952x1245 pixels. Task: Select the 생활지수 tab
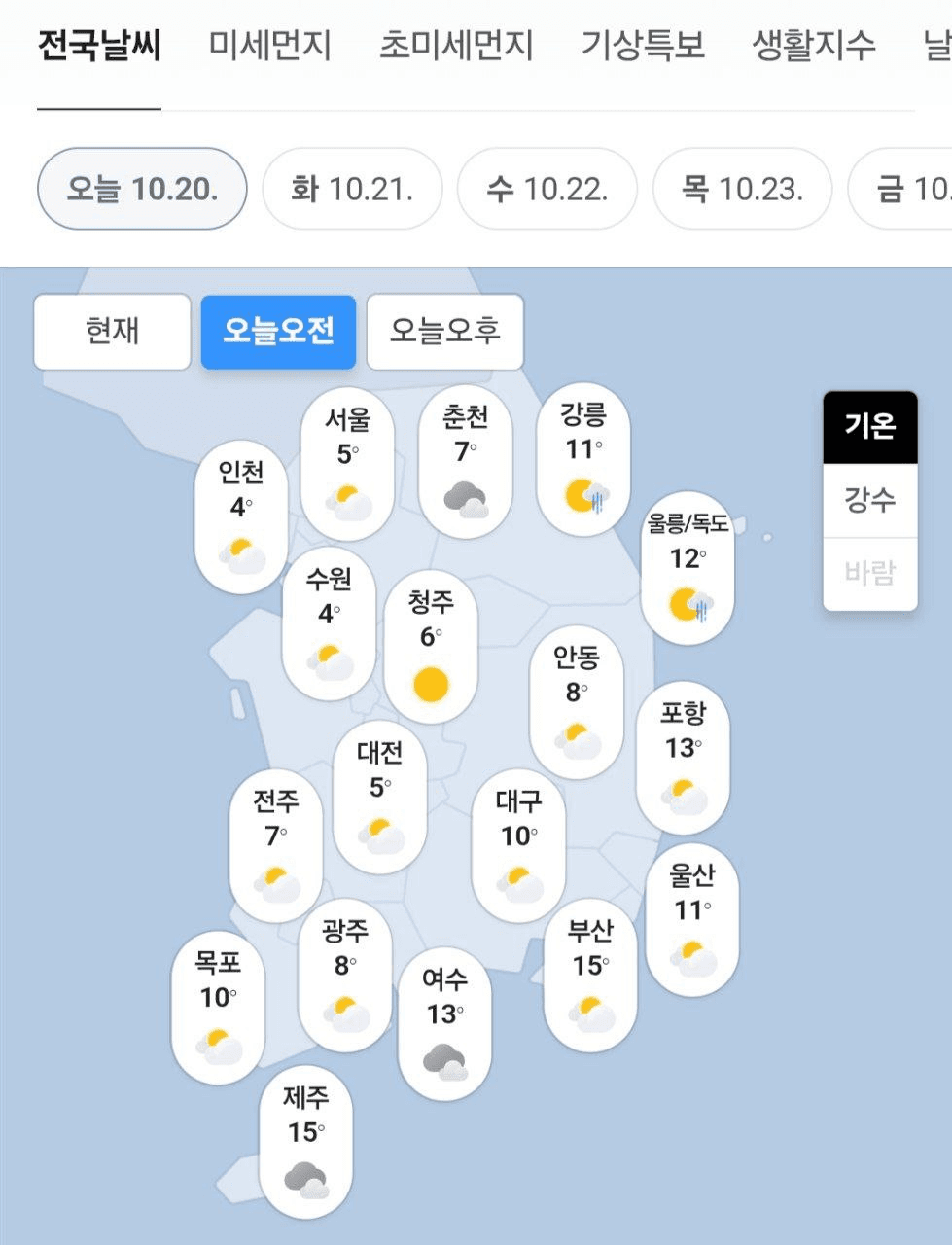(x=813, y=46)
